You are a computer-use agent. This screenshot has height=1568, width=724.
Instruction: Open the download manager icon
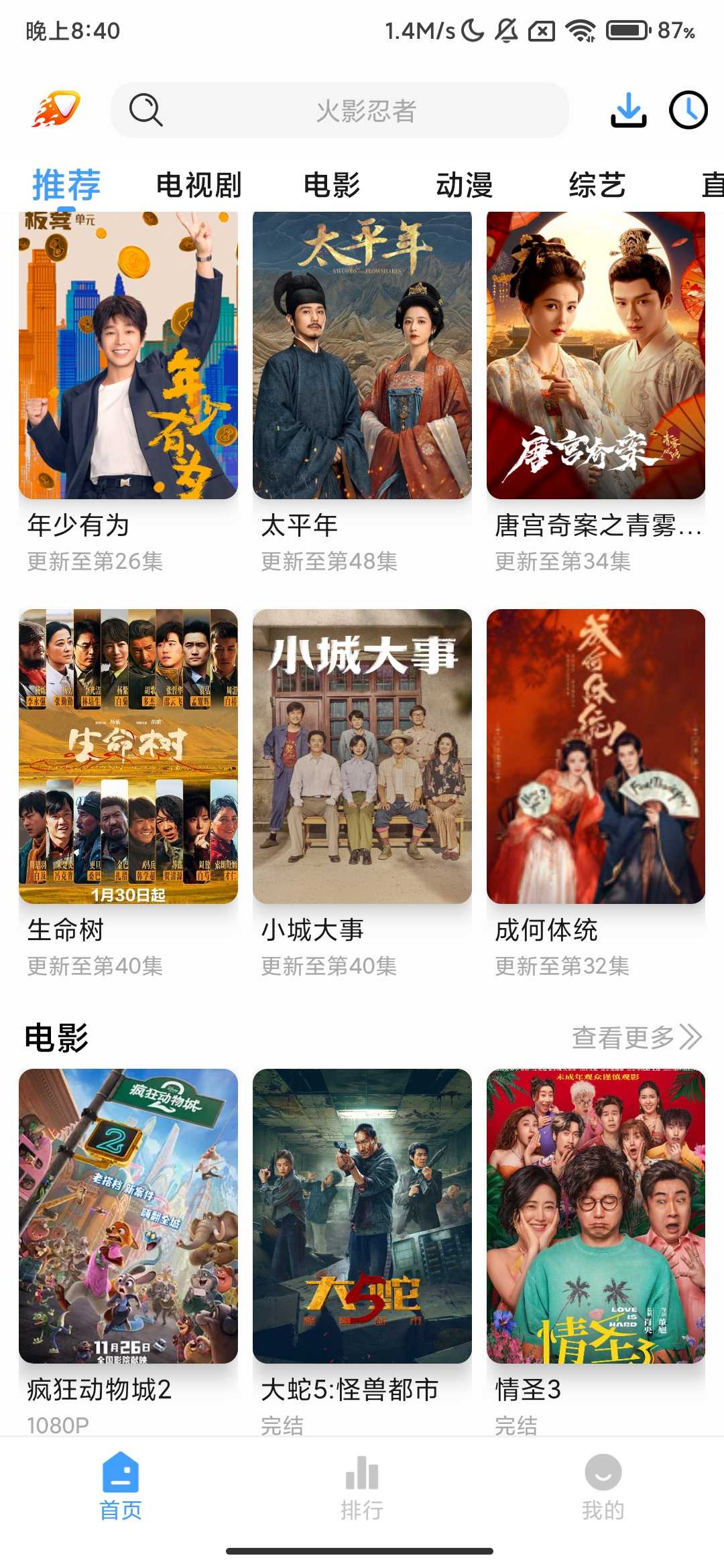pyautogui.click(x=629, y=111)
